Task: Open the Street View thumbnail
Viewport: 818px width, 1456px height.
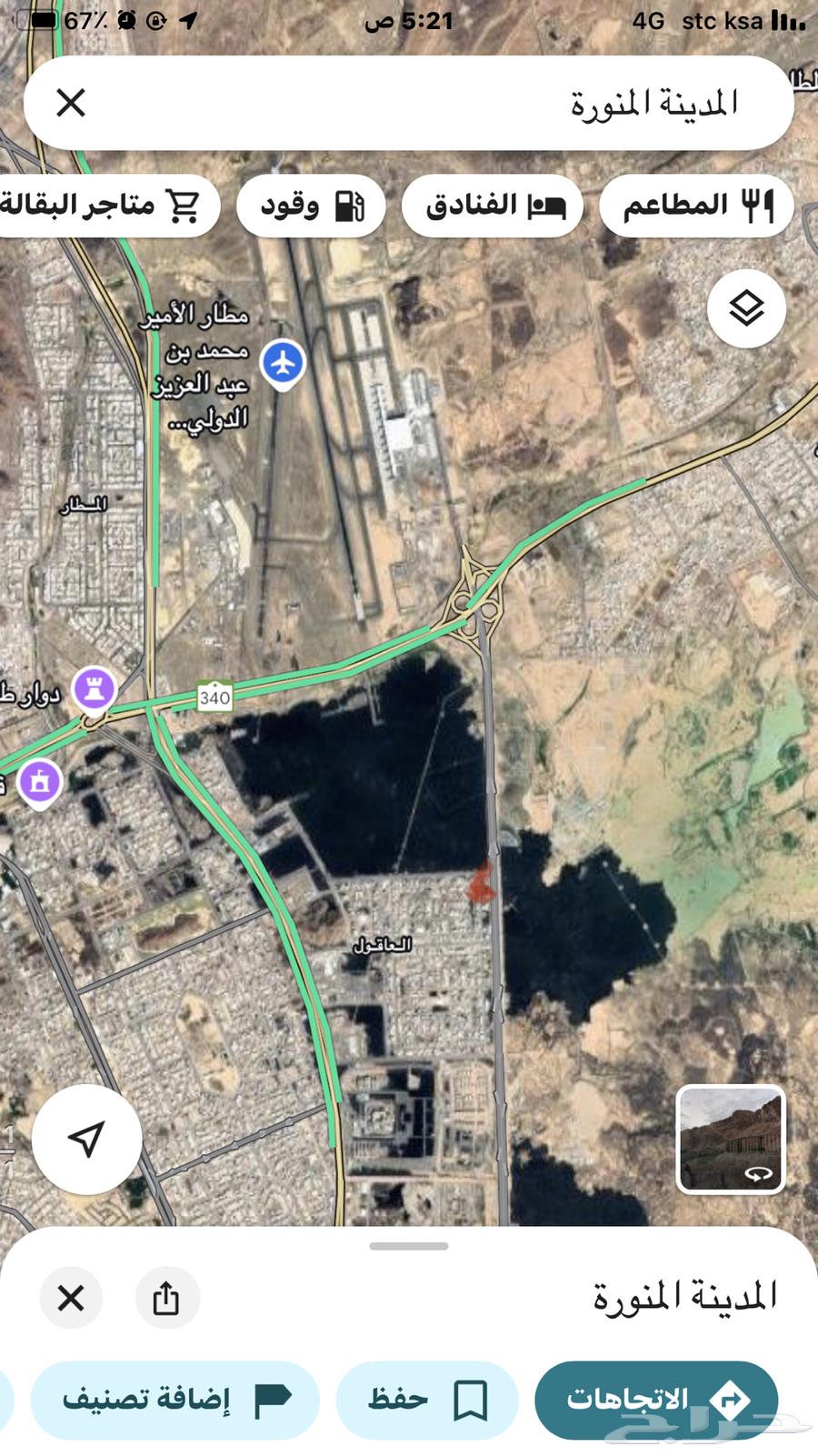Action: click(731, 1139)
